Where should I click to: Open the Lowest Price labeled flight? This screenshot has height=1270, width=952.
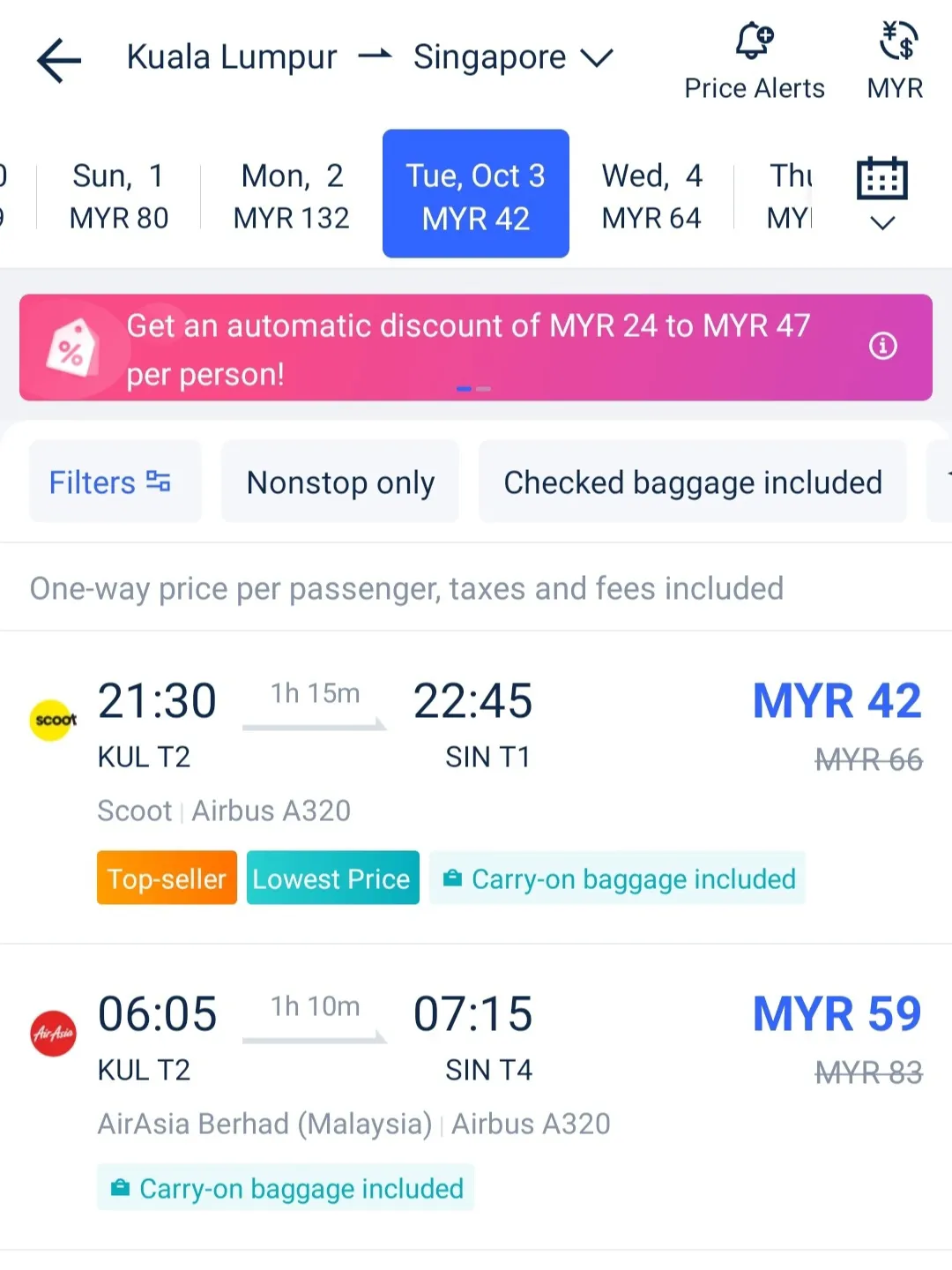pos(332,878)
